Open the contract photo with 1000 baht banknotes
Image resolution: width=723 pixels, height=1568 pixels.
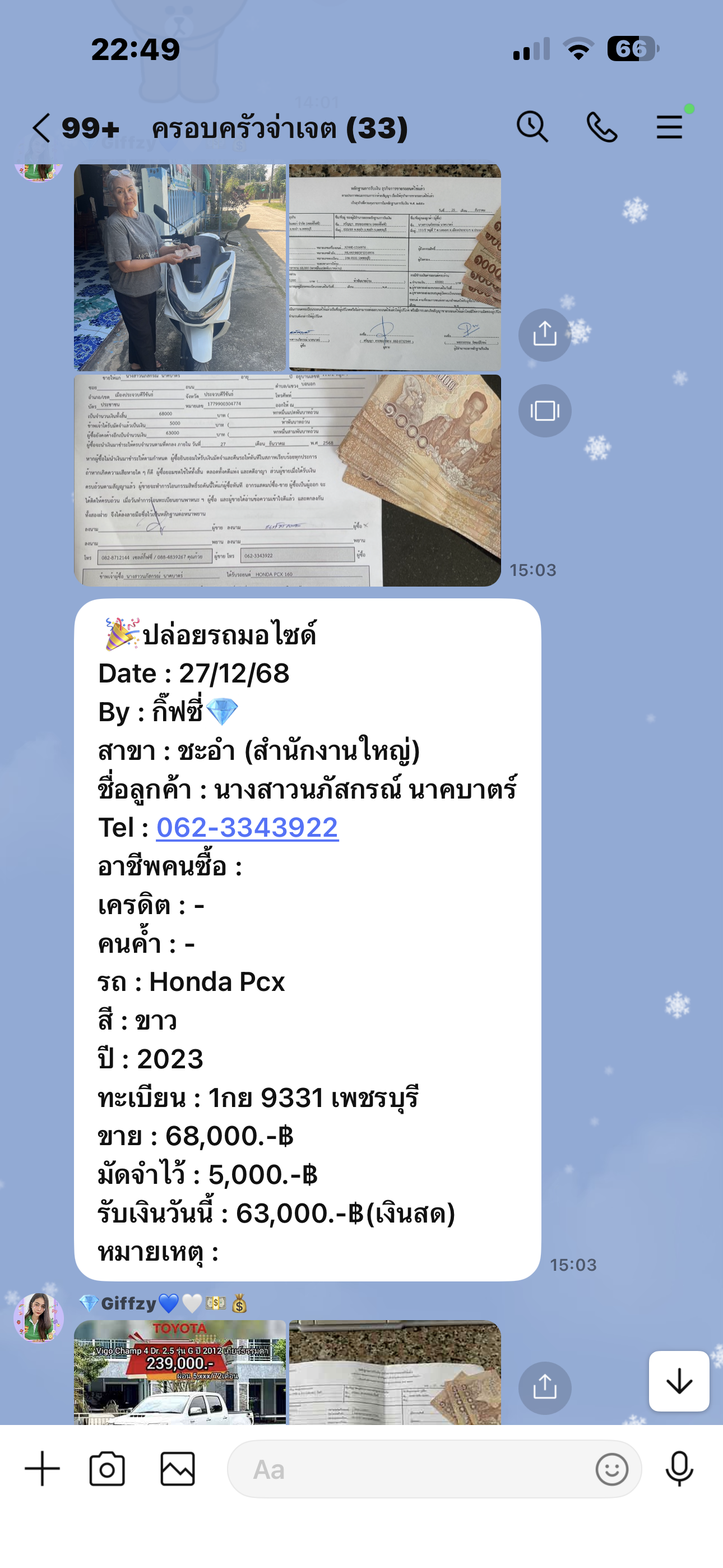(288, 480)
